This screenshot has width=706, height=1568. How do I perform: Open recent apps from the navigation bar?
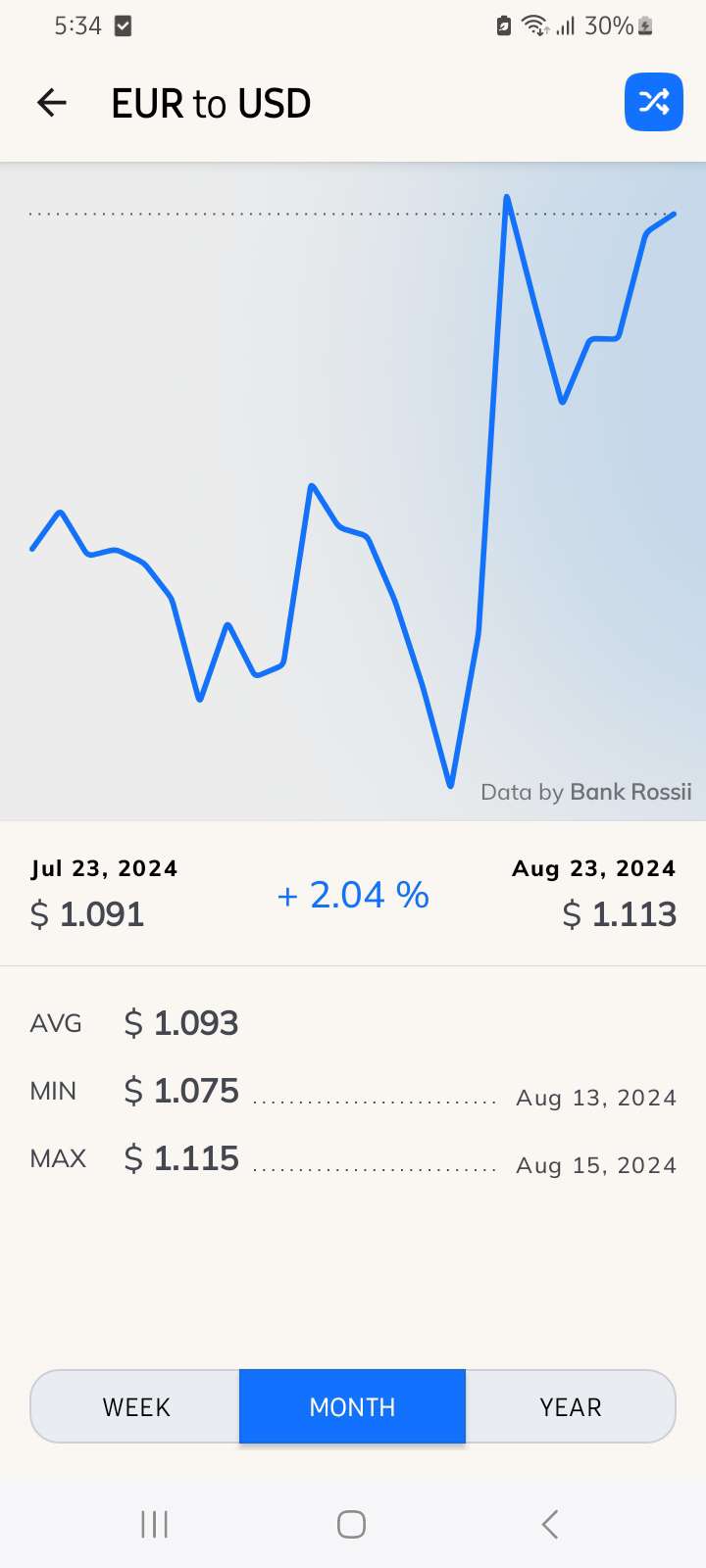[155, 1524]
